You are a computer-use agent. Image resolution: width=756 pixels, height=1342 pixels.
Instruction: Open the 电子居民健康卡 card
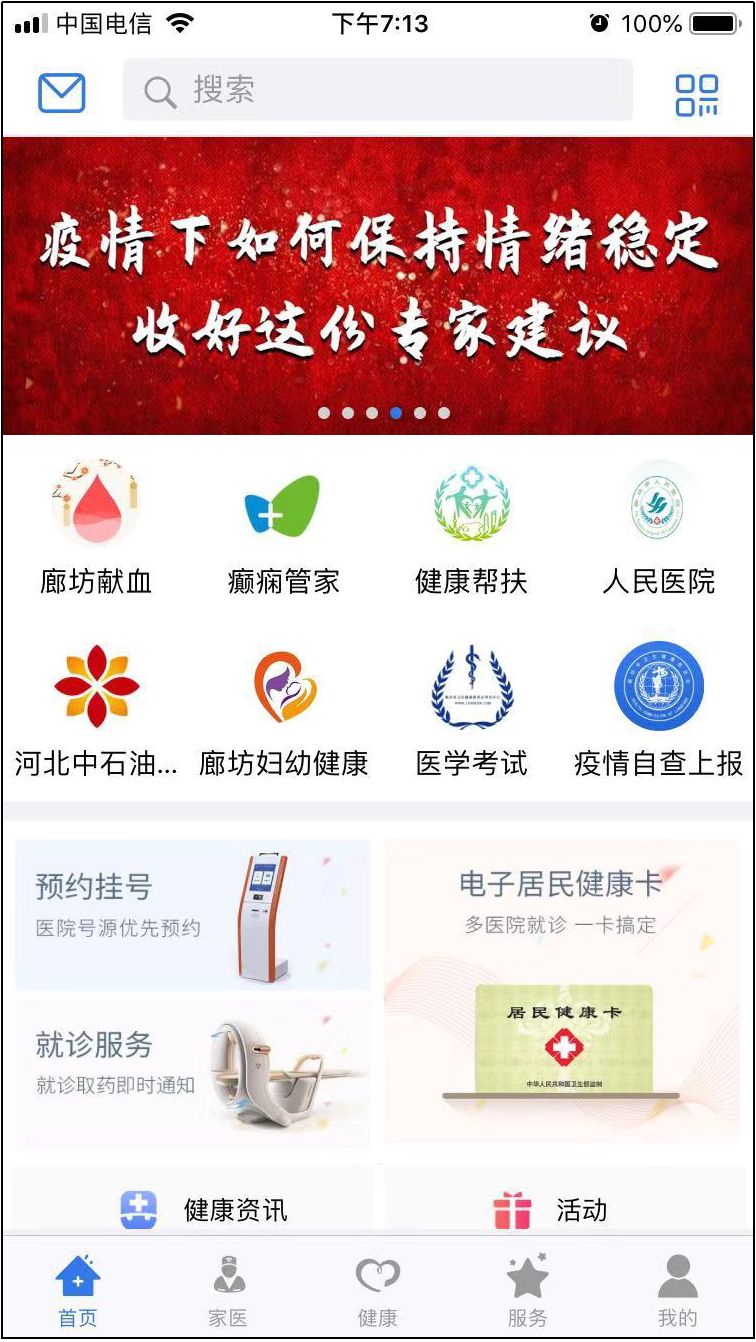(562, 992)
